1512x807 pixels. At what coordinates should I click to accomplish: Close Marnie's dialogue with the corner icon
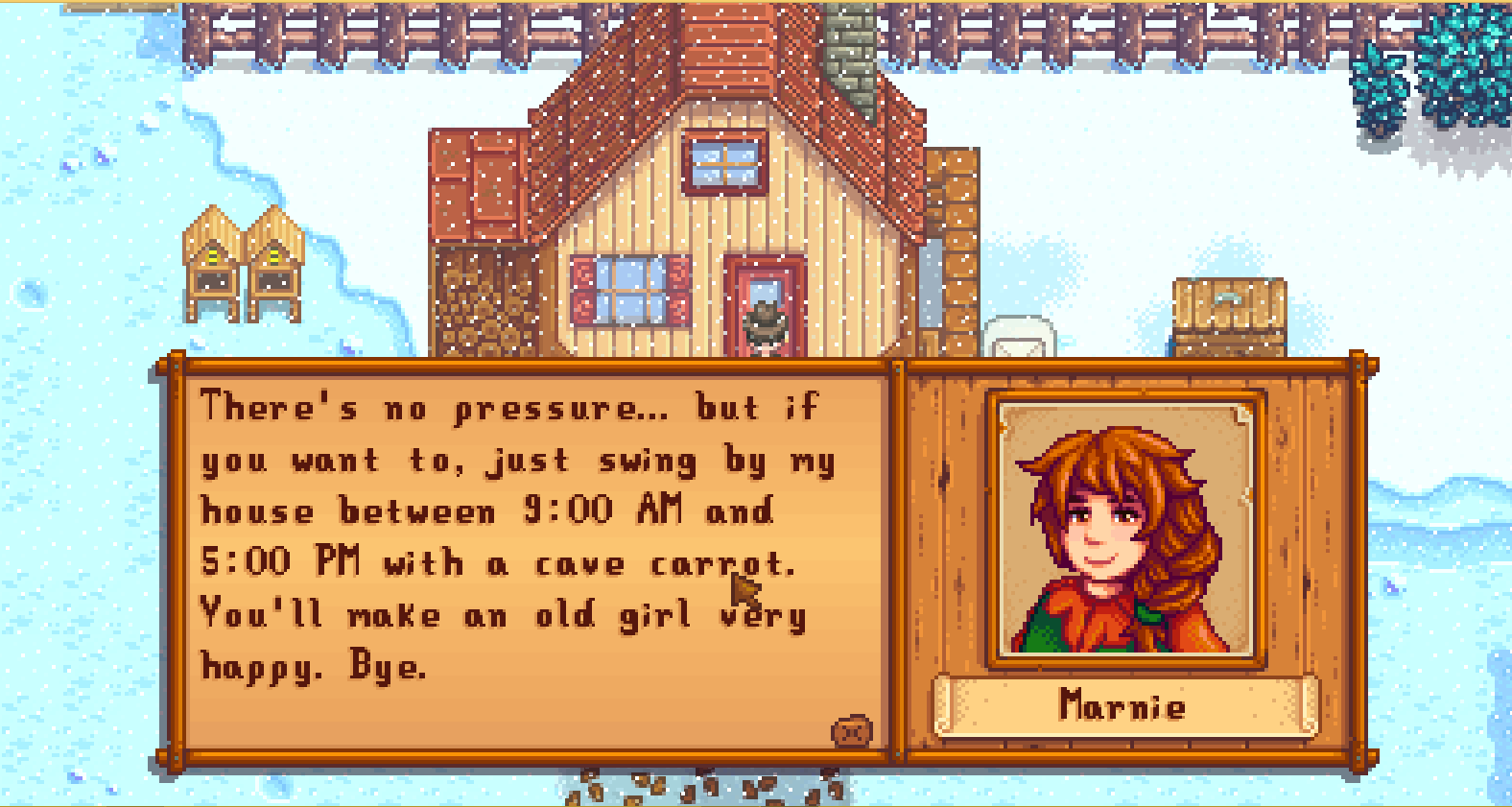pos(851,732)
